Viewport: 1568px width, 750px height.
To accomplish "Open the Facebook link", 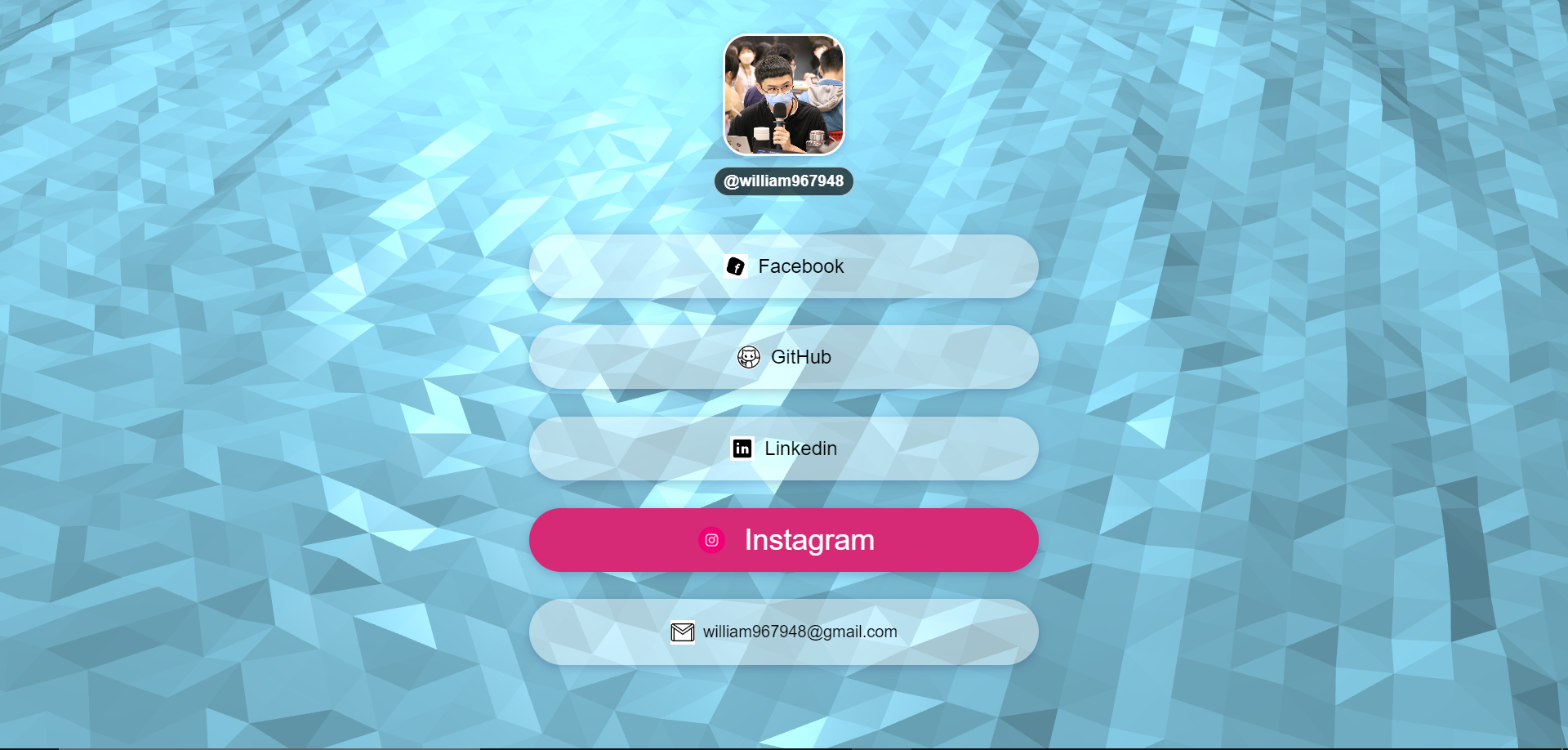I will coord(784,266).
